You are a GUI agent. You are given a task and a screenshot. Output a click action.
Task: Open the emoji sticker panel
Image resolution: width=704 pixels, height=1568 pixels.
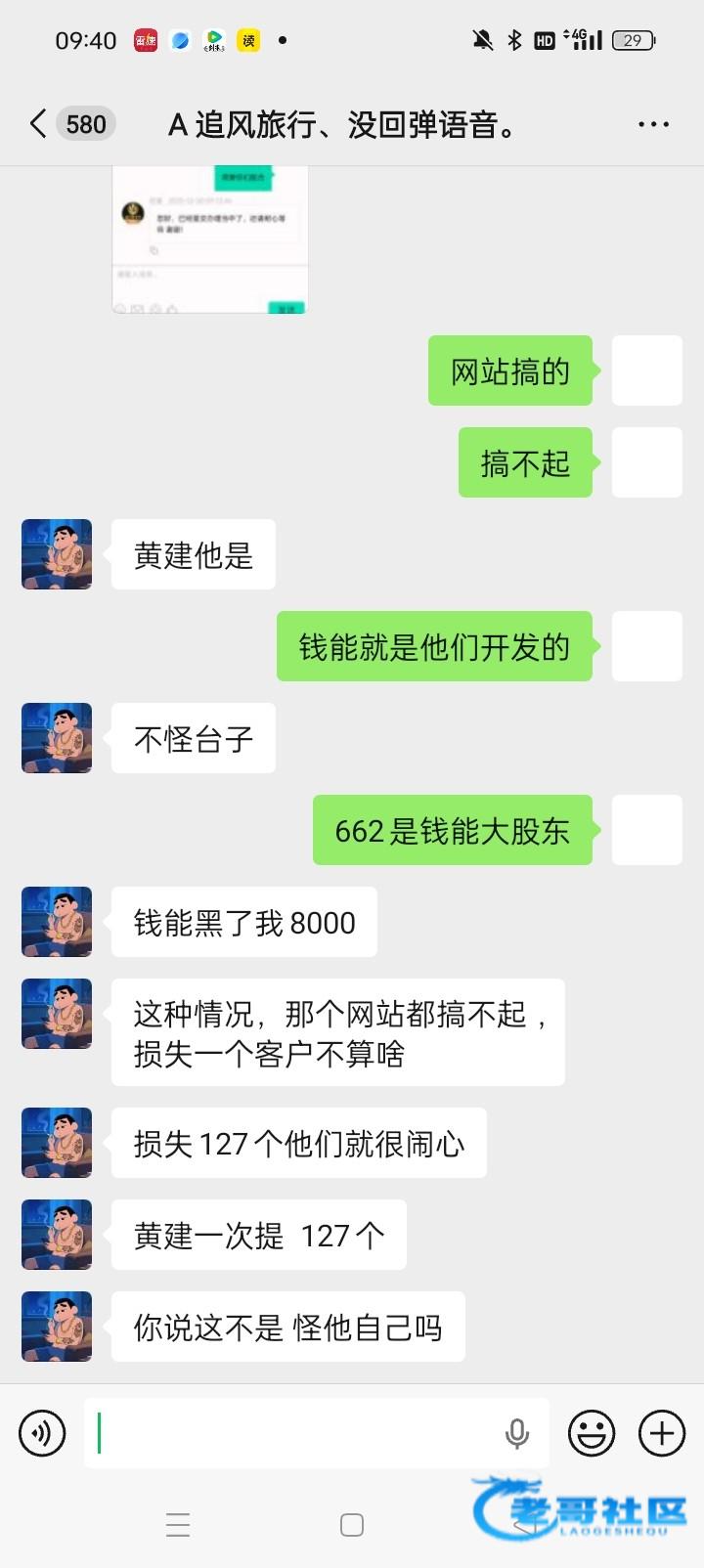pyautogui.click(x=592, y=1433)
